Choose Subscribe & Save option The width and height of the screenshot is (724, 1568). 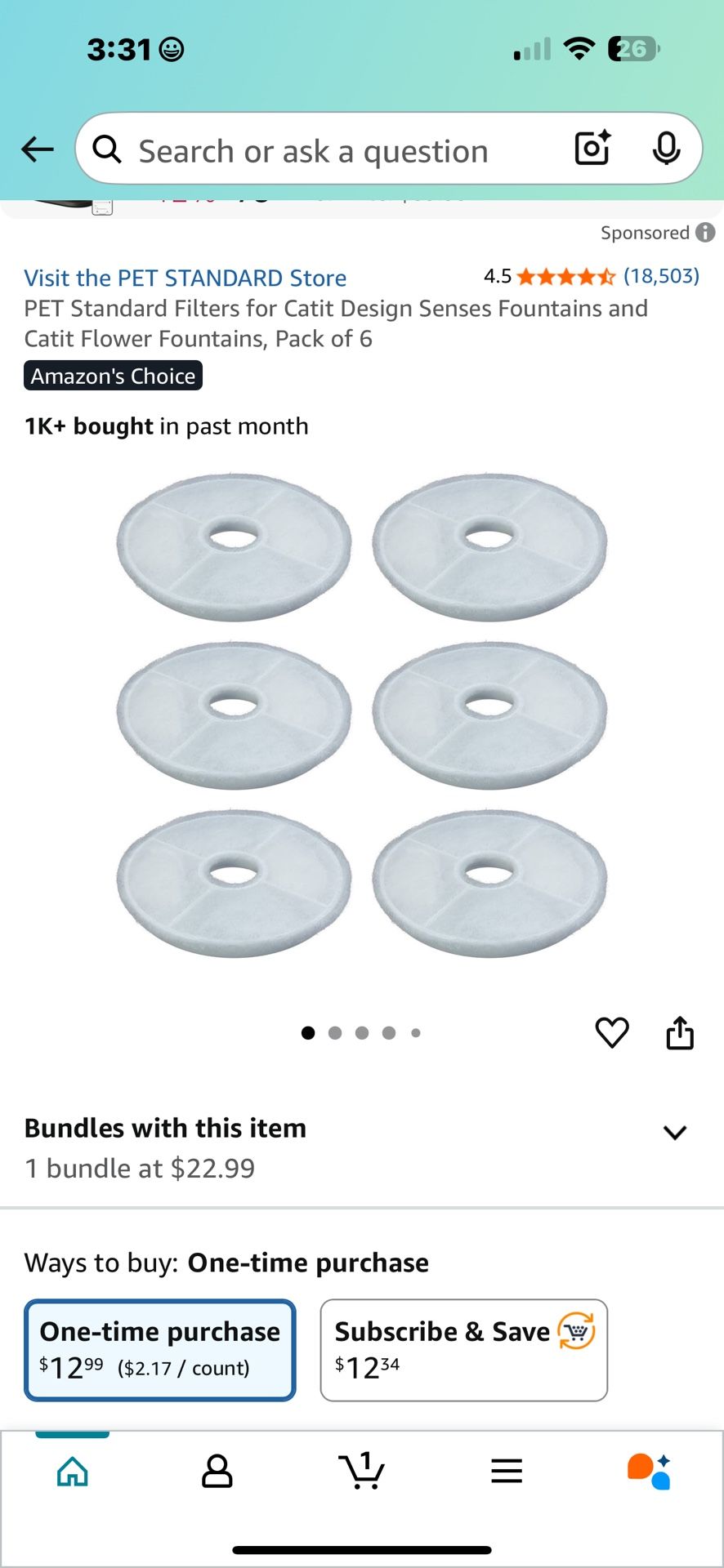click(x=463, y=1349)
